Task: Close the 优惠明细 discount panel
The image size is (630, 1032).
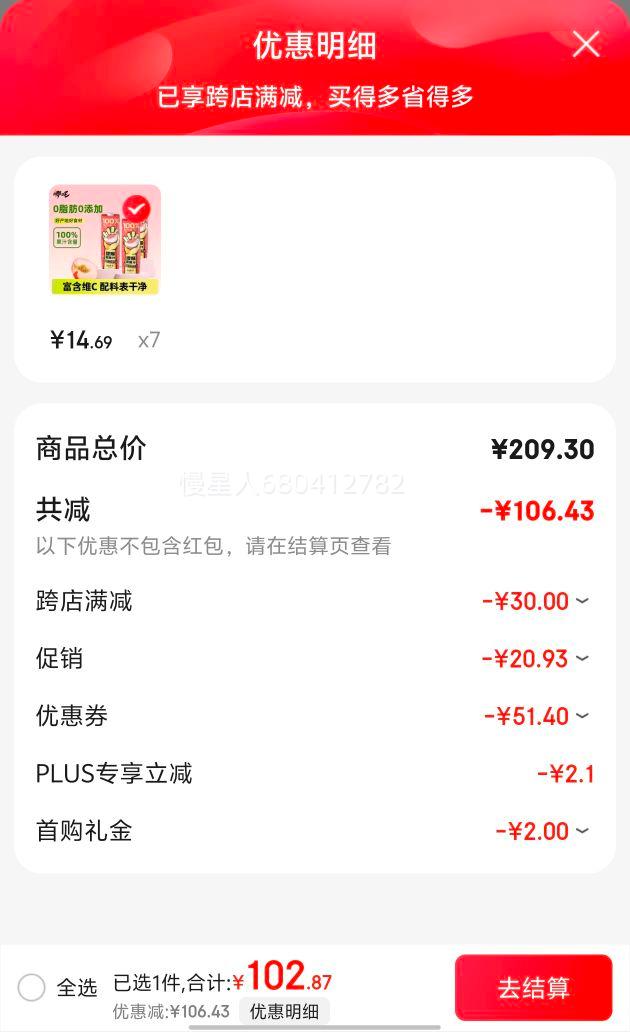Action: (586, 45)
